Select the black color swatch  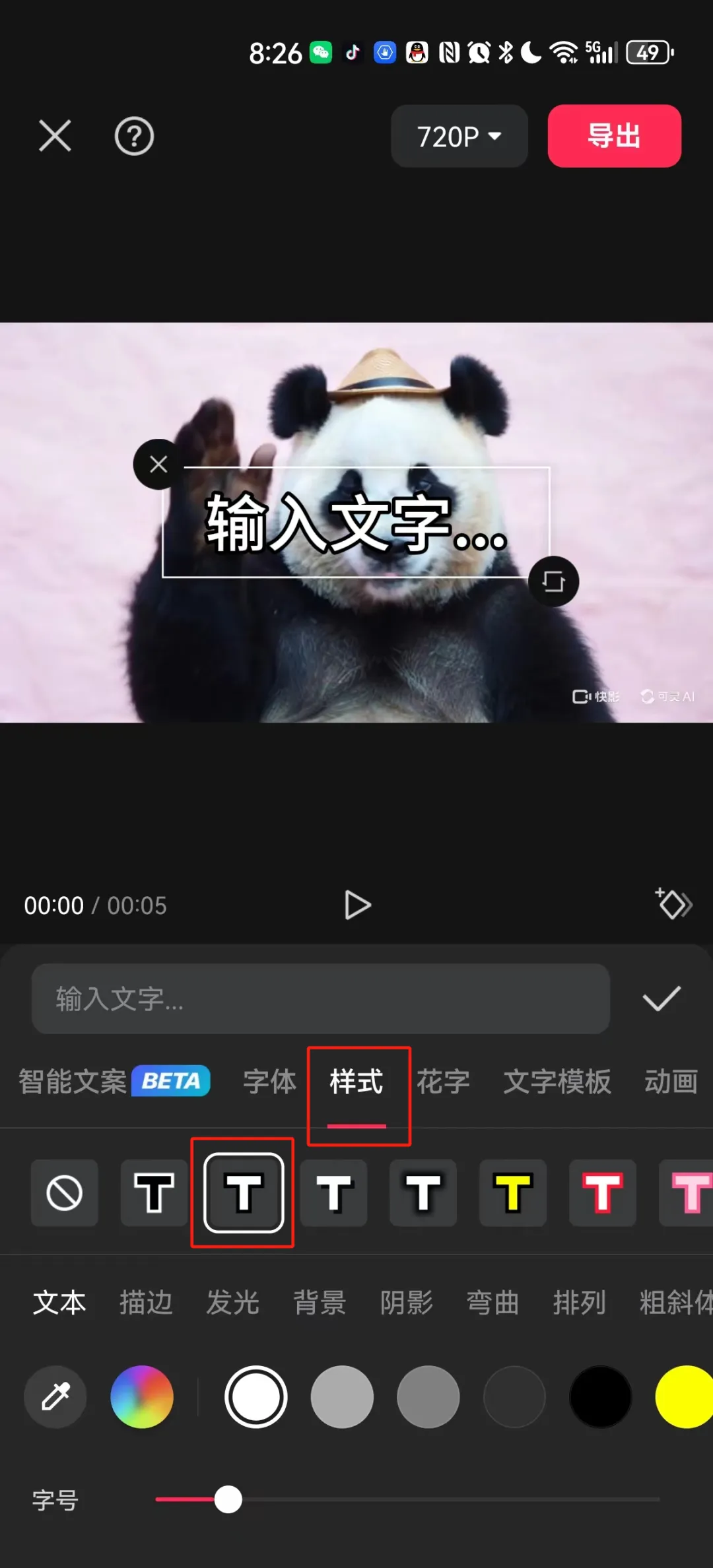600,1396
